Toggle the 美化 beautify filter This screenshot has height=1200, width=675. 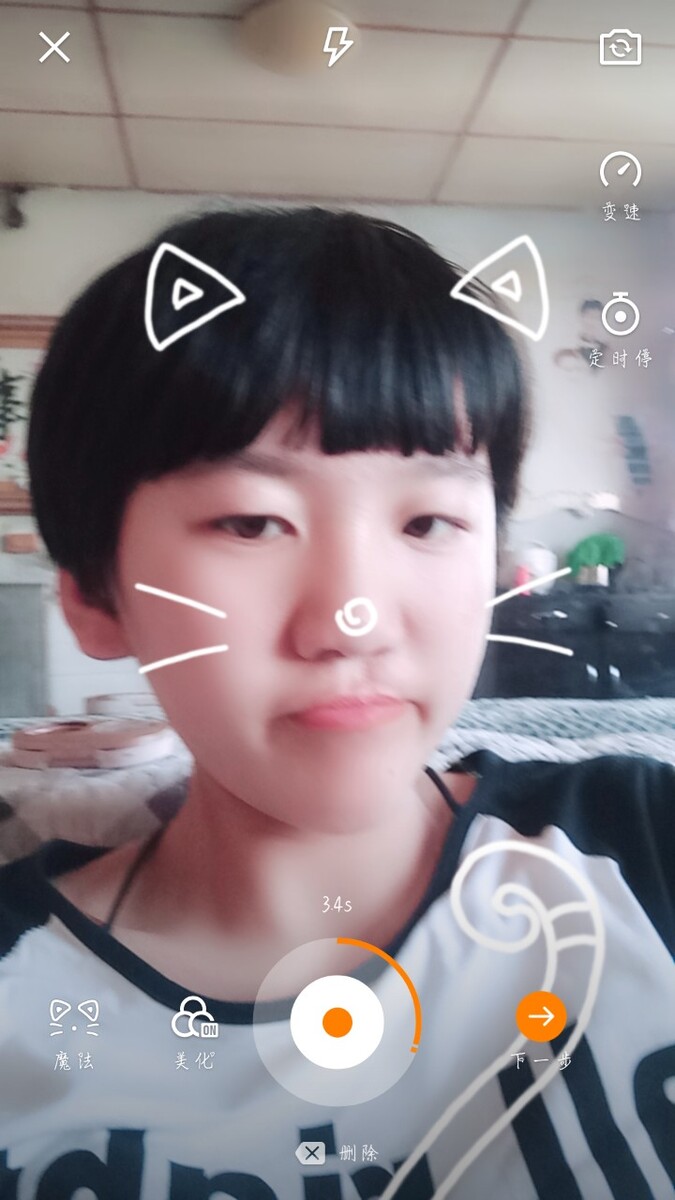coord(194,1032)
